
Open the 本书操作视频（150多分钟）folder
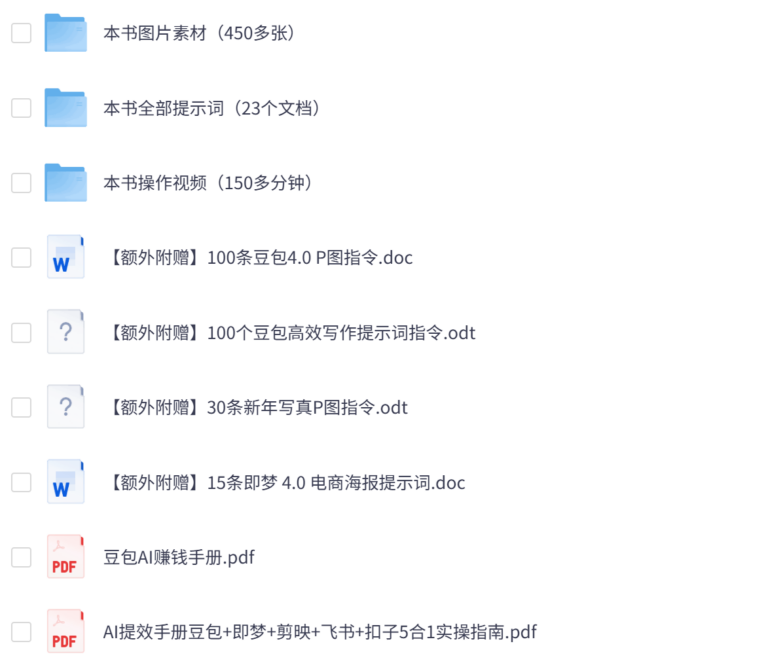(208, 183)
